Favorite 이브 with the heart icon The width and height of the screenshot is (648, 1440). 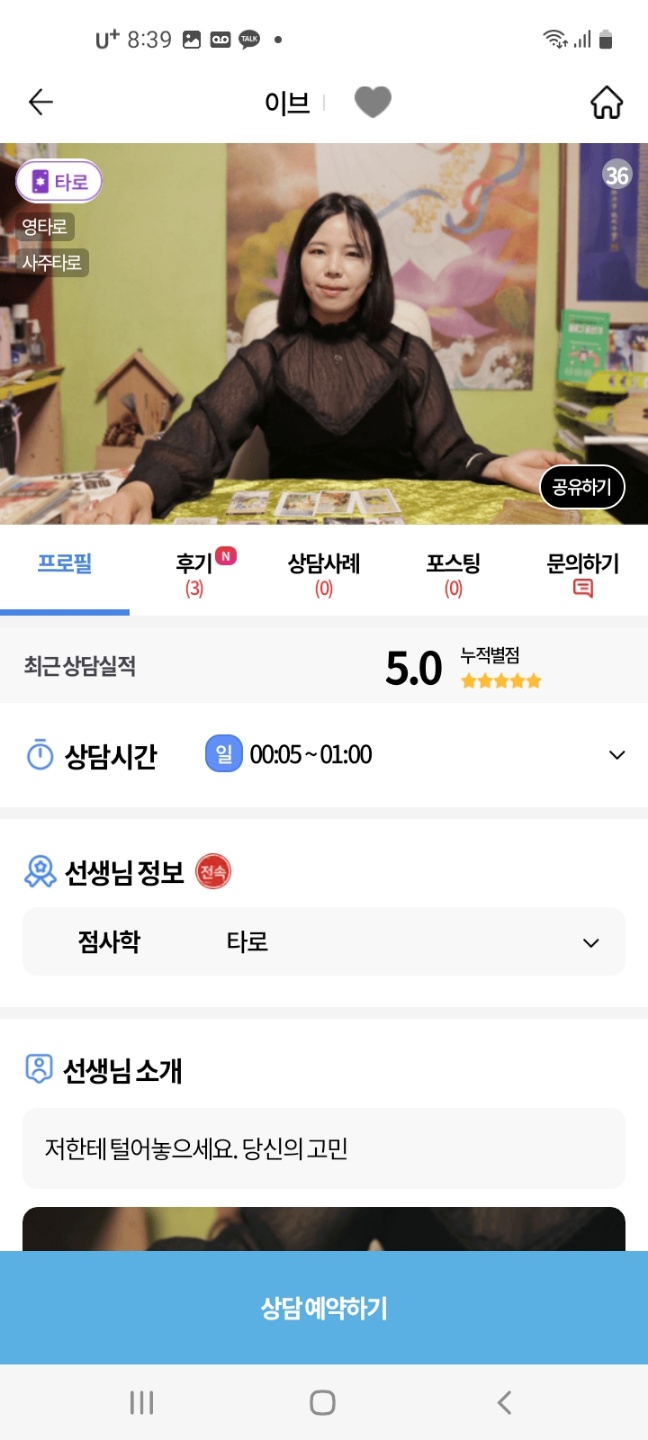[x=373, y=102]
